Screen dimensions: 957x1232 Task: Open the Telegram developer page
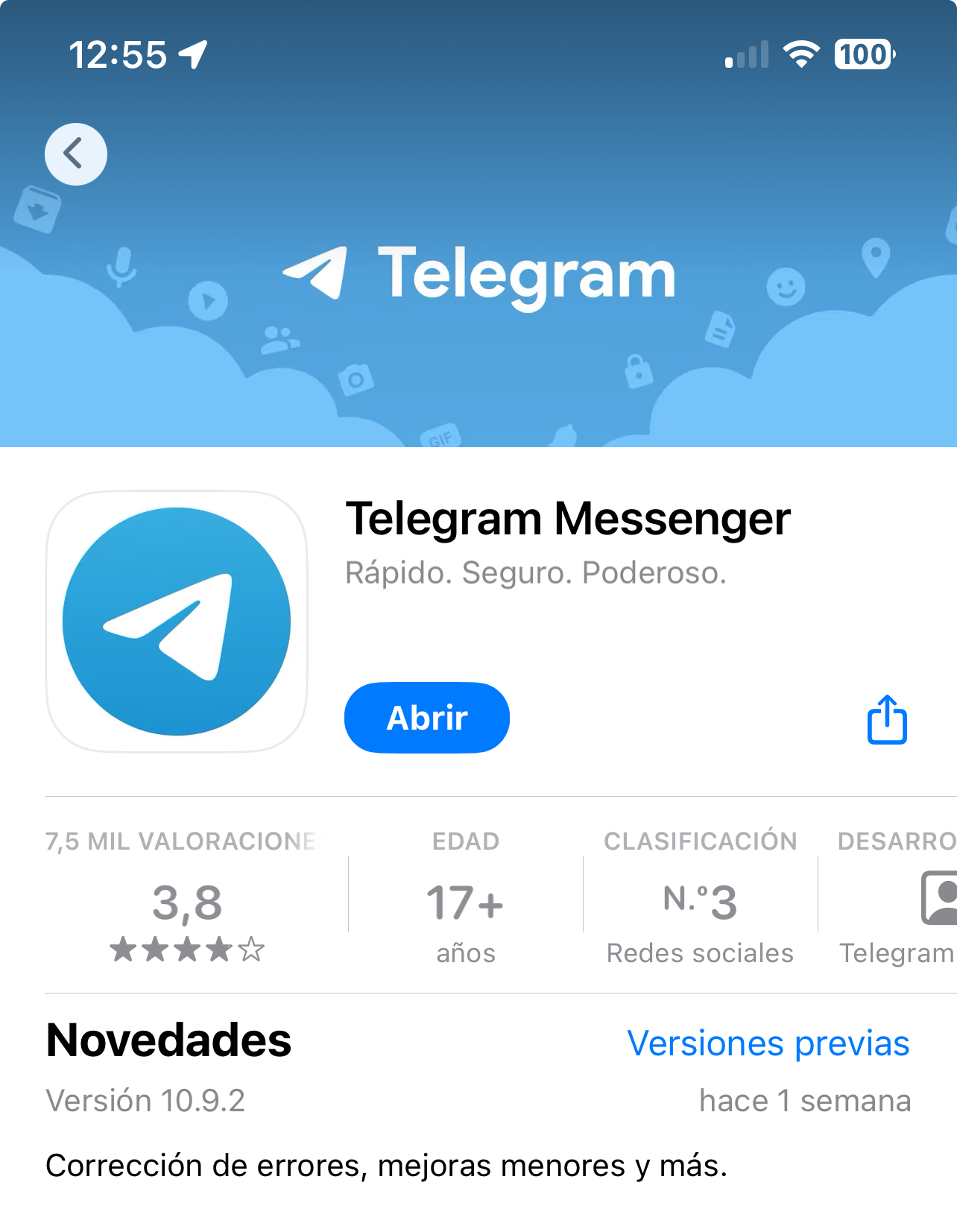[897, 903]
